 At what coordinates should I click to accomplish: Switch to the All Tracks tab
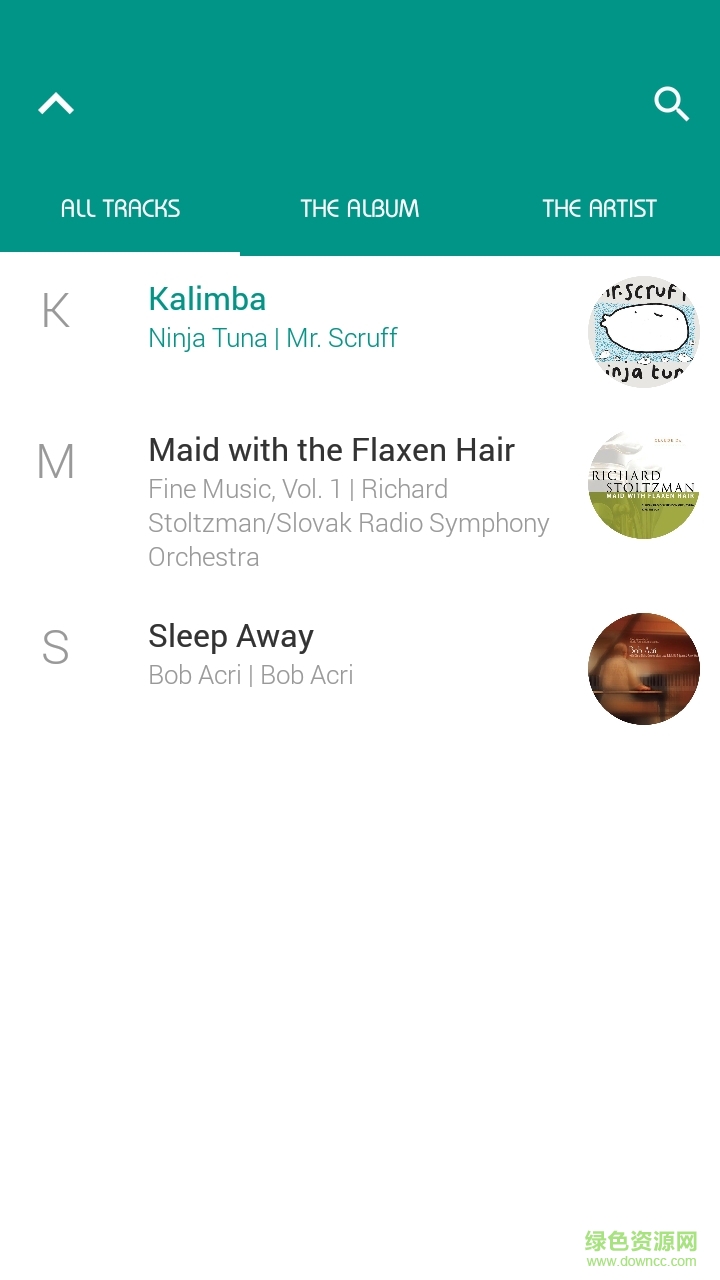point(120,209)
